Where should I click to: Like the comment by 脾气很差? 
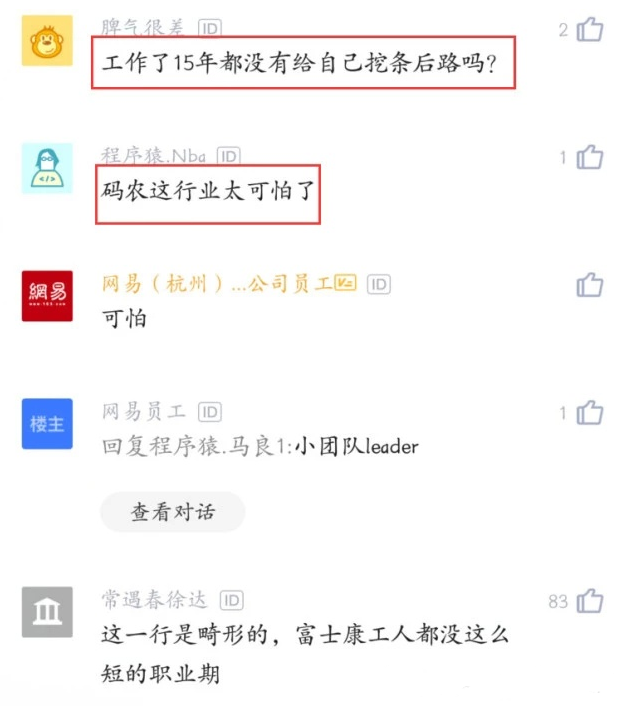pos(590,29)
